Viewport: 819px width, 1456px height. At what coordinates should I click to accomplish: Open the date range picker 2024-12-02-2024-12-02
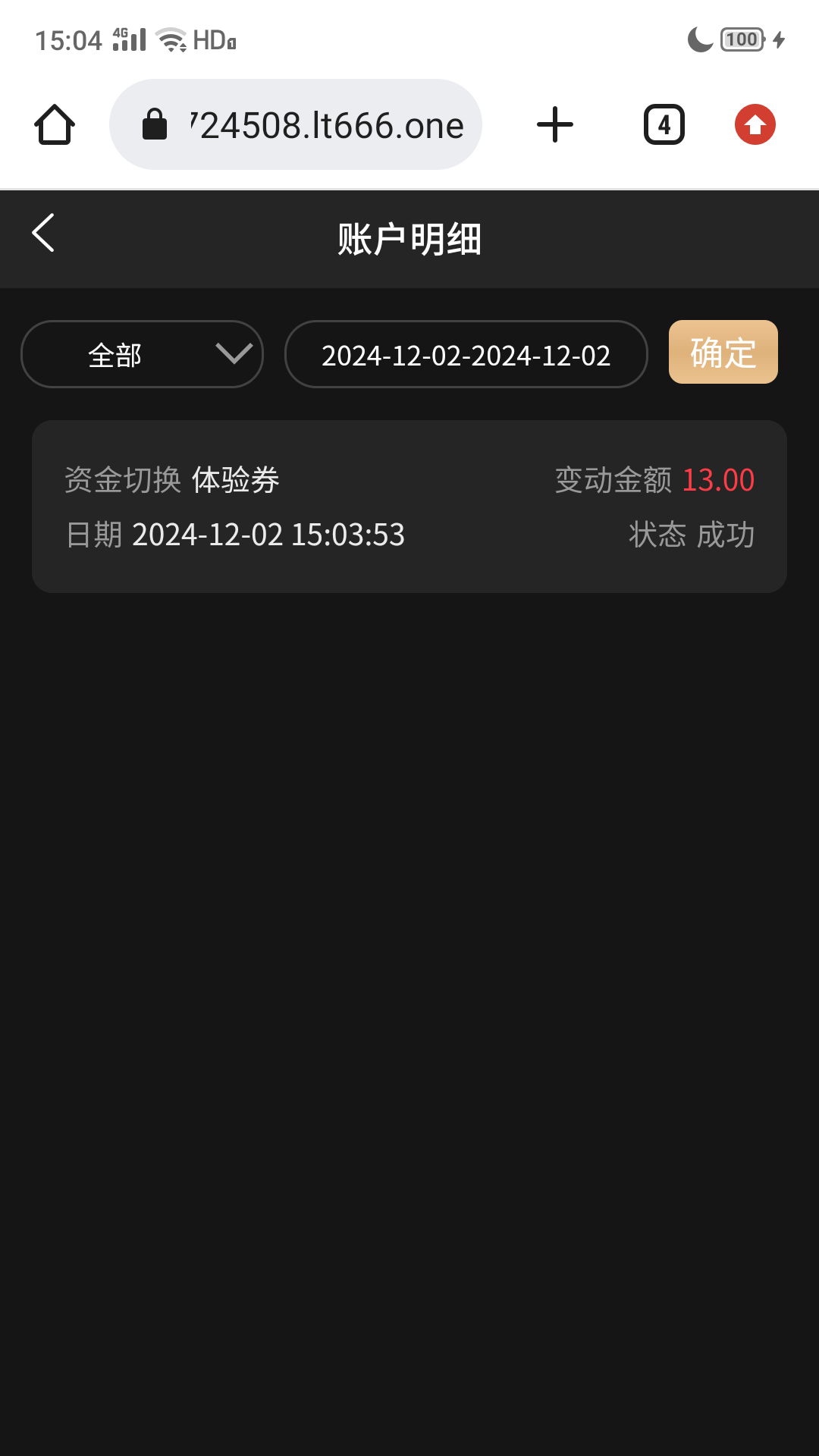click(x=466, y=354)
